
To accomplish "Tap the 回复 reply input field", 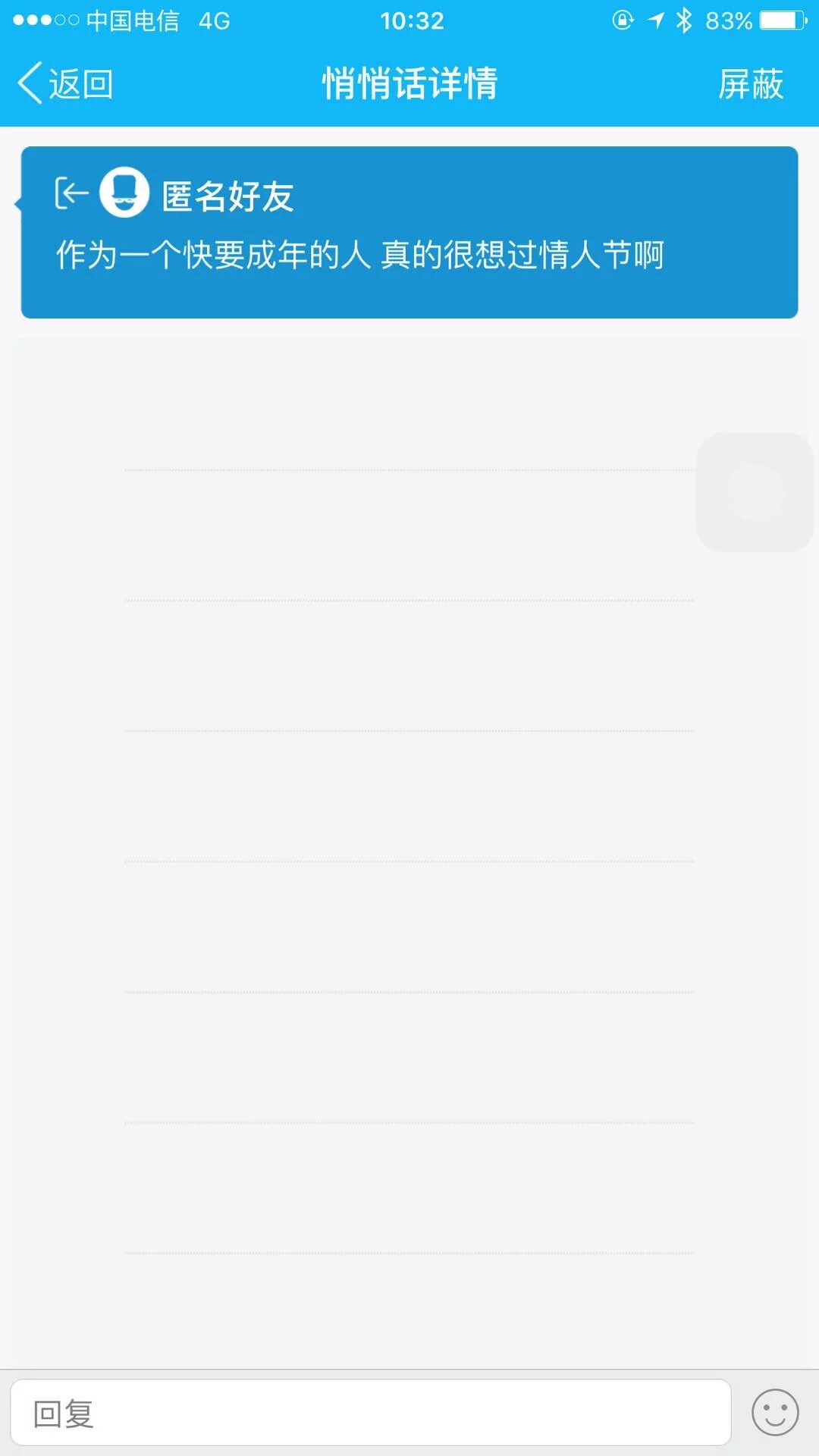I will pos(370,1413).
